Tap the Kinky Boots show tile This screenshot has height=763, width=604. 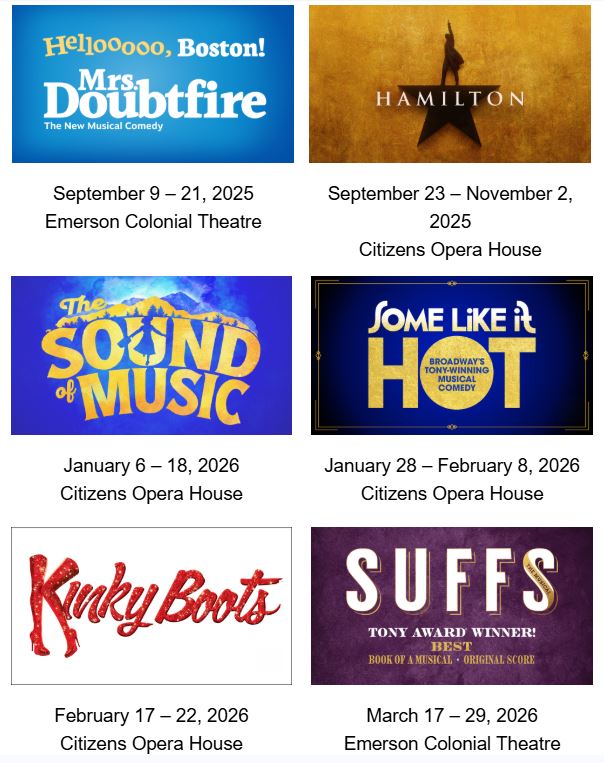[x=152, y=606]
